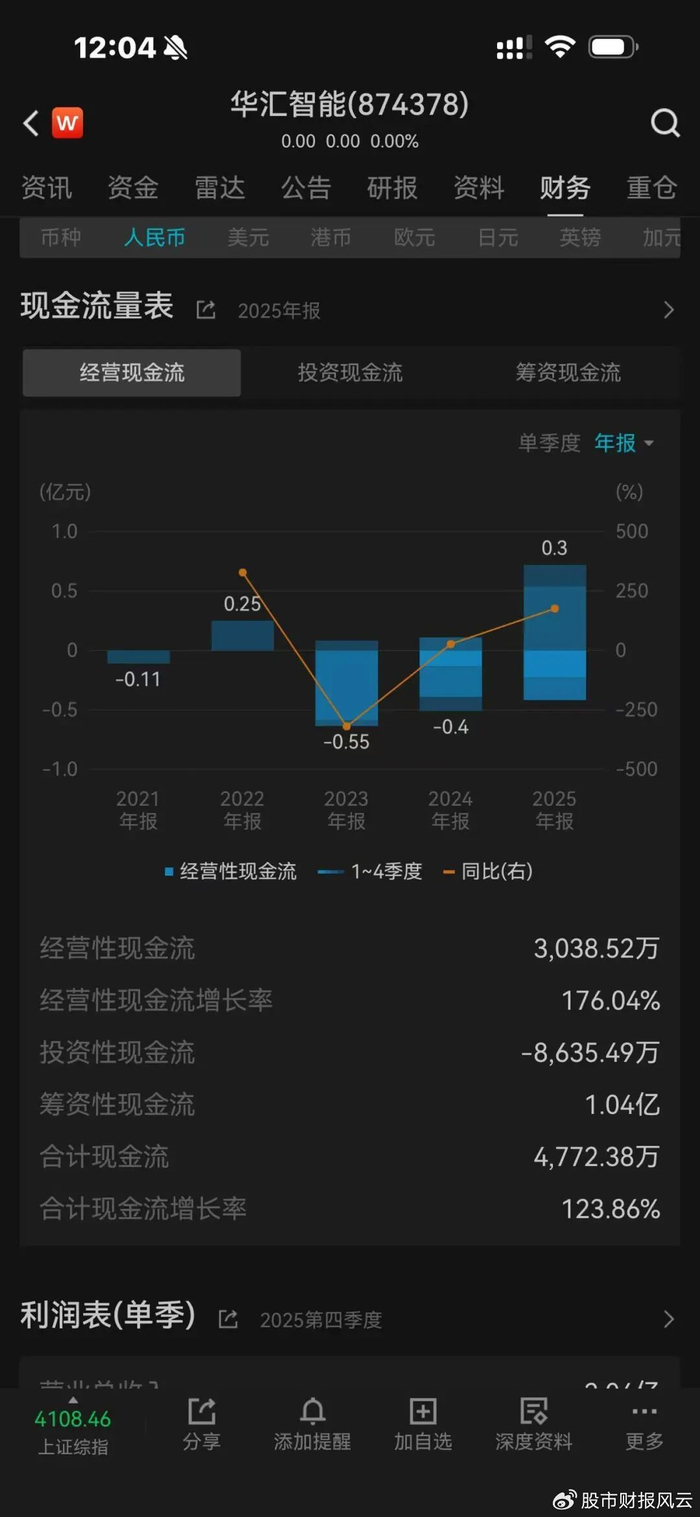700x1517 pixels.
Task: Open the 资料 tab
Action: [479, 187]
